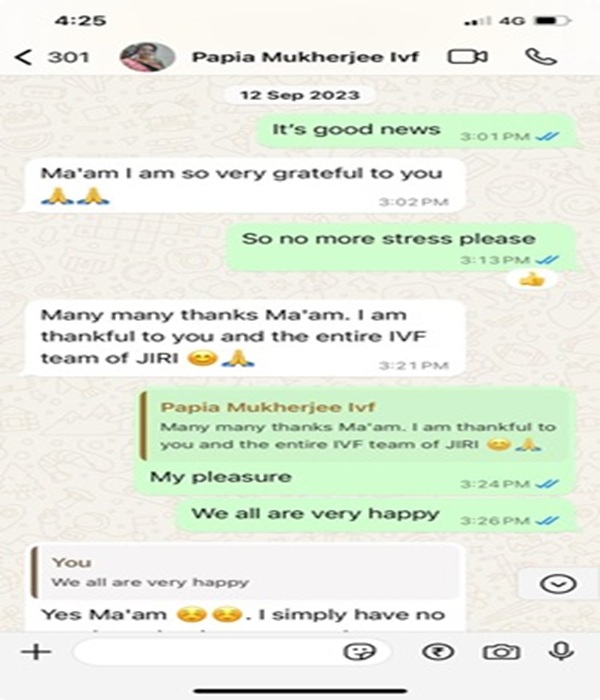Open the attachment plus menu
Image resolution: width=600 pixels, height=700 pixels.
(35, 652)
